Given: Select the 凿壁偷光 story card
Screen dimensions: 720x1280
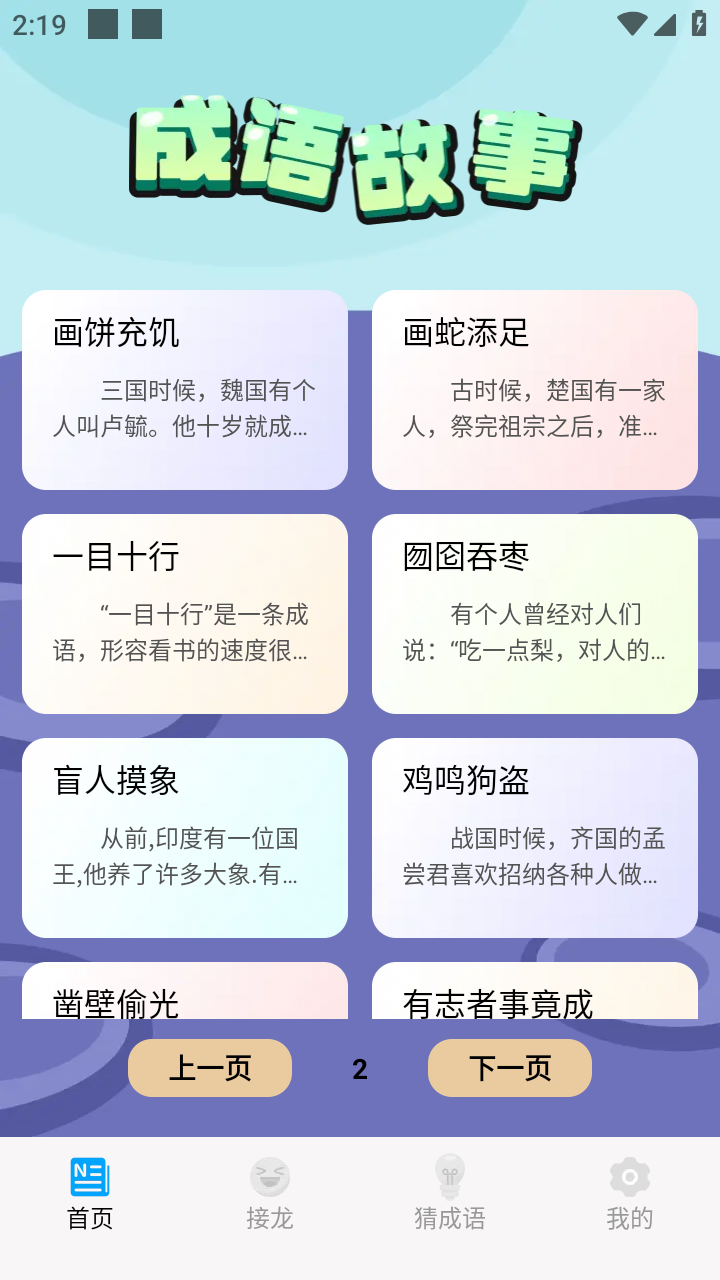Looking at the screenshot, I should pyautogui.click(x=185, y=993).
